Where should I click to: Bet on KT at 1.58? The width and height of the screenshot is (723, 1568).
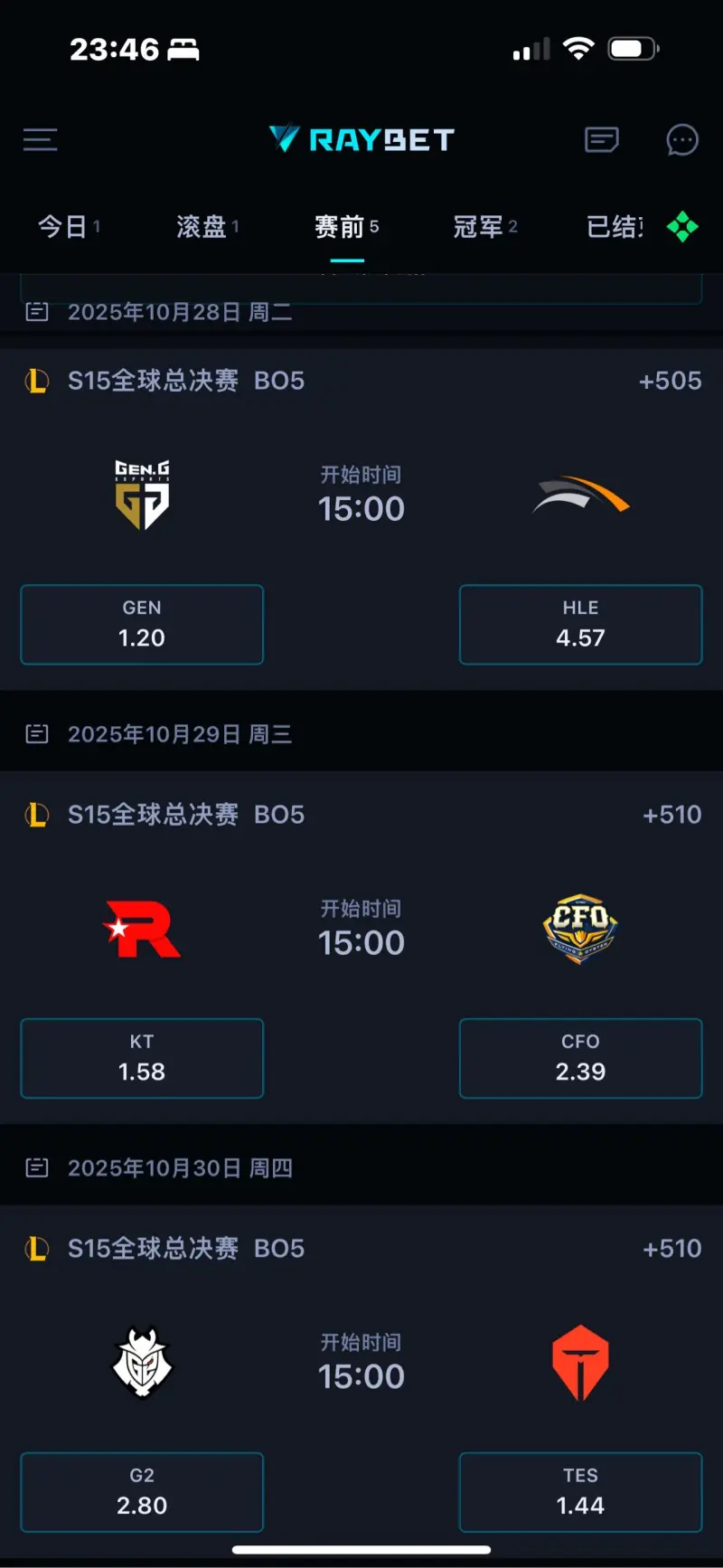142,1059
